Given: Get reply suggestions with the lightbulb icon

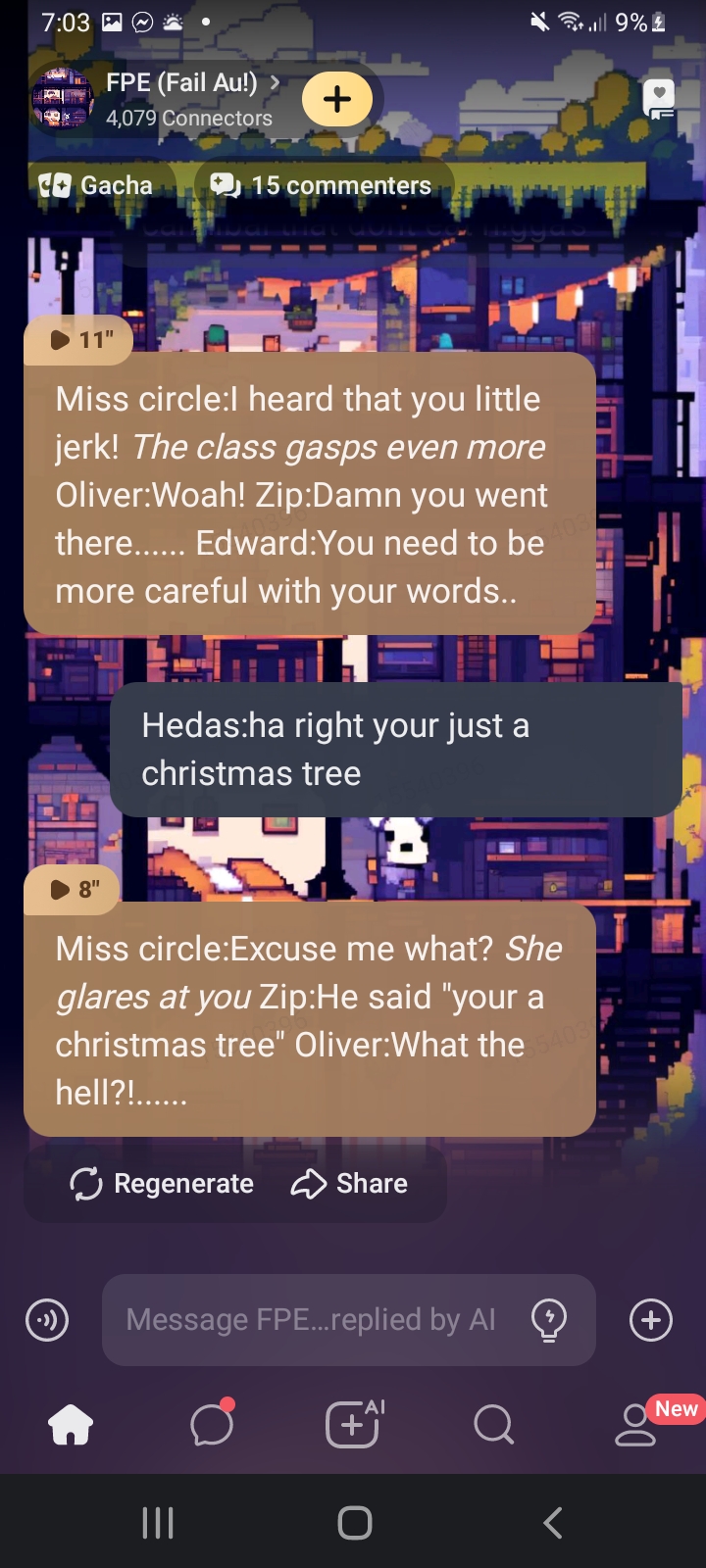Looking at the screenshot, I should pyautogui.click(x=548, y=1320).
